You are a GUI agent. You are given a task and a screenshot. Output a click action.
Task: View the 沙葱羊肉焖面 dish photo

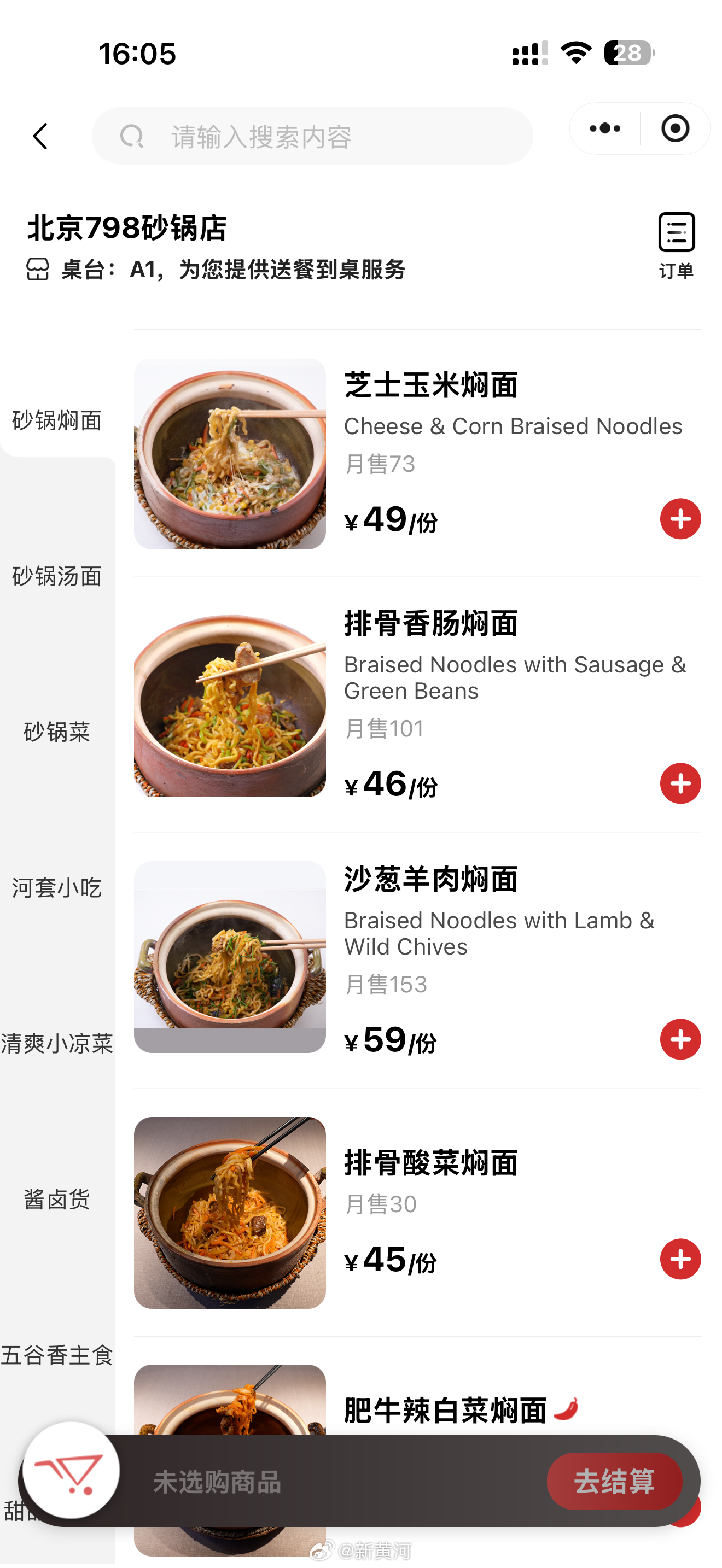coord(230,956)
